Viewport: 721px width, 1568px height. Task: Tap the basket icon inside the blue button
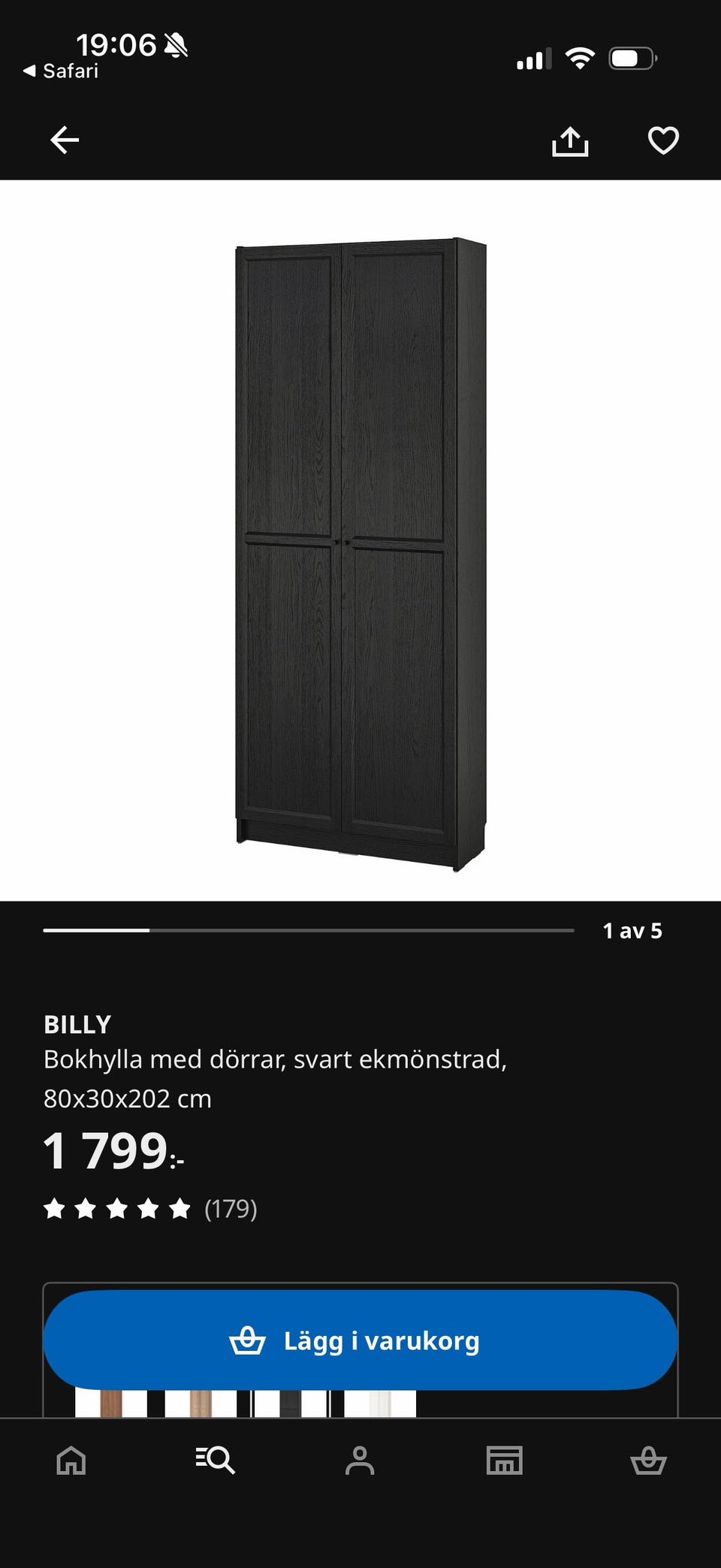tap(252, 1341)
